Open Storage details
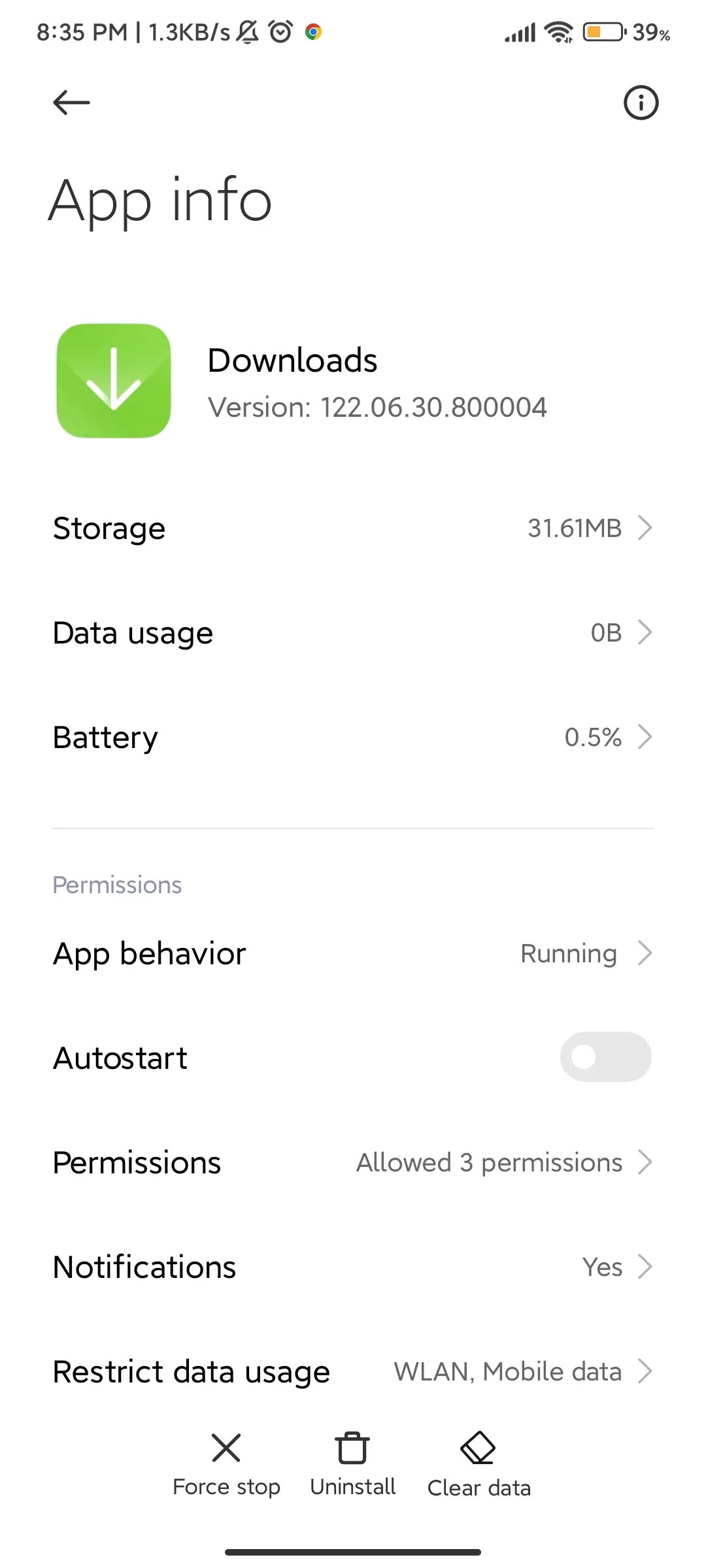The height and width of the screenshot is (1568, 706). point(353,528)
